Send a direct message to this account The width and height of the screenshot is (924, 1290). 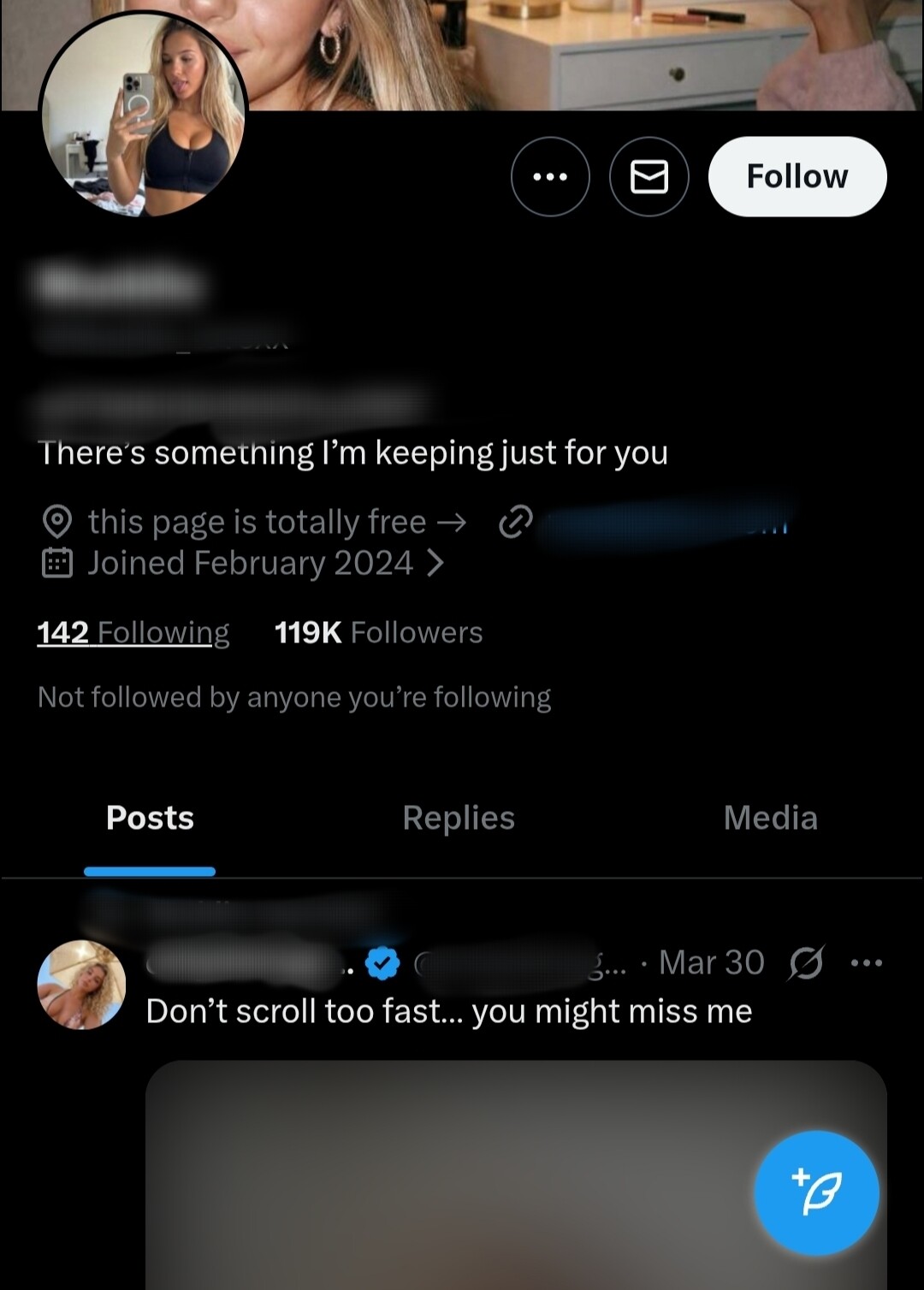coord(649,176)
